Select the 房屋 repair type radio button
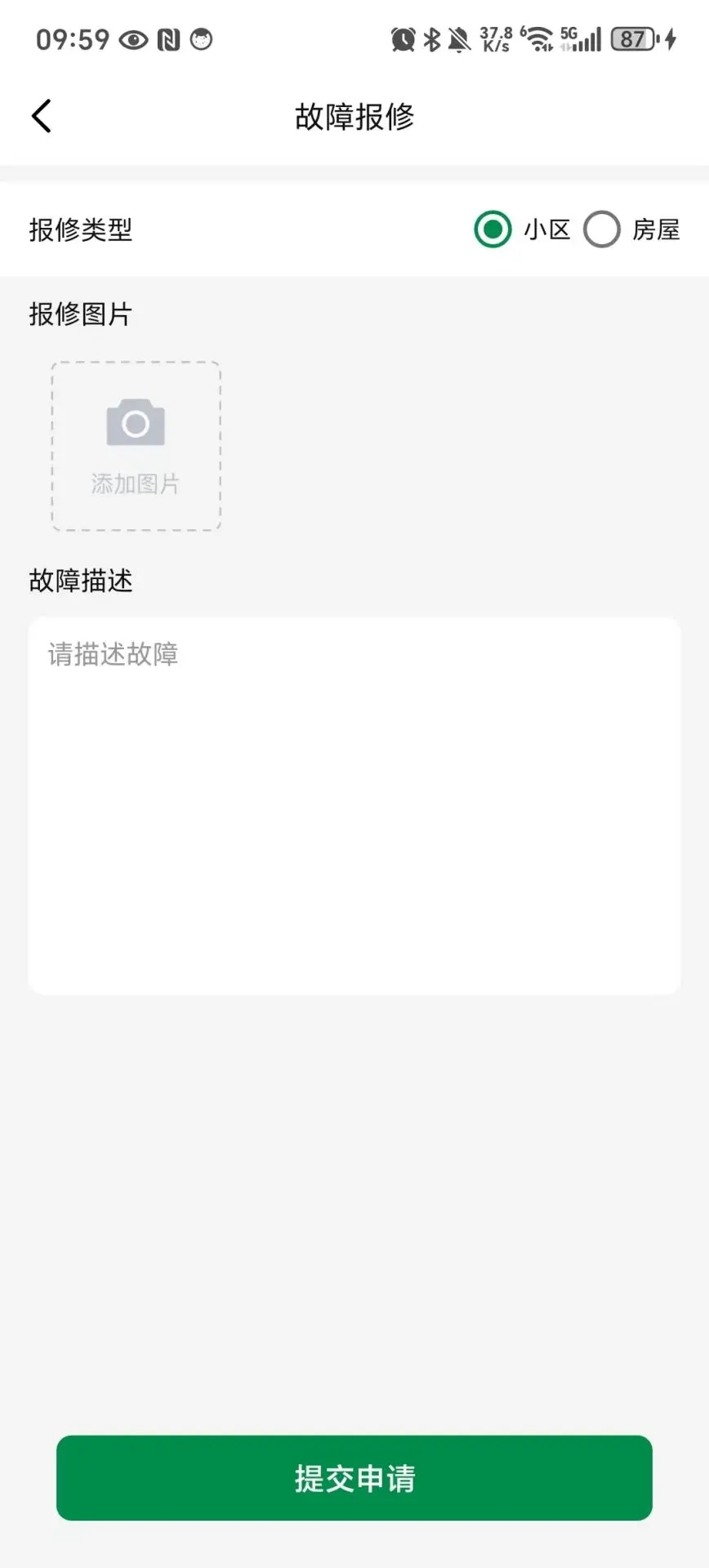709x1568 pixels. 602,229
